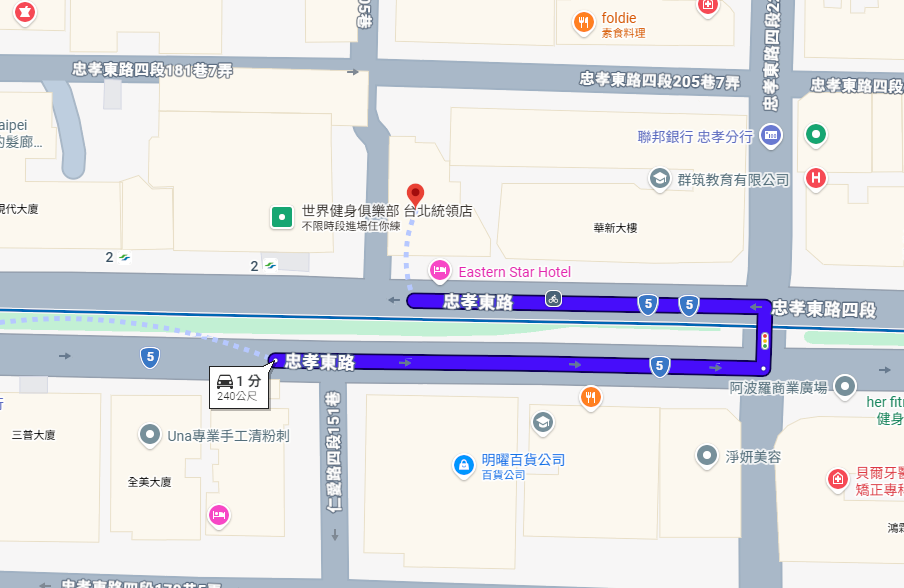This screenshot has width=904, height=588.
Task: Select the 明曜百貨公司 department store marker
Action: 463,465
